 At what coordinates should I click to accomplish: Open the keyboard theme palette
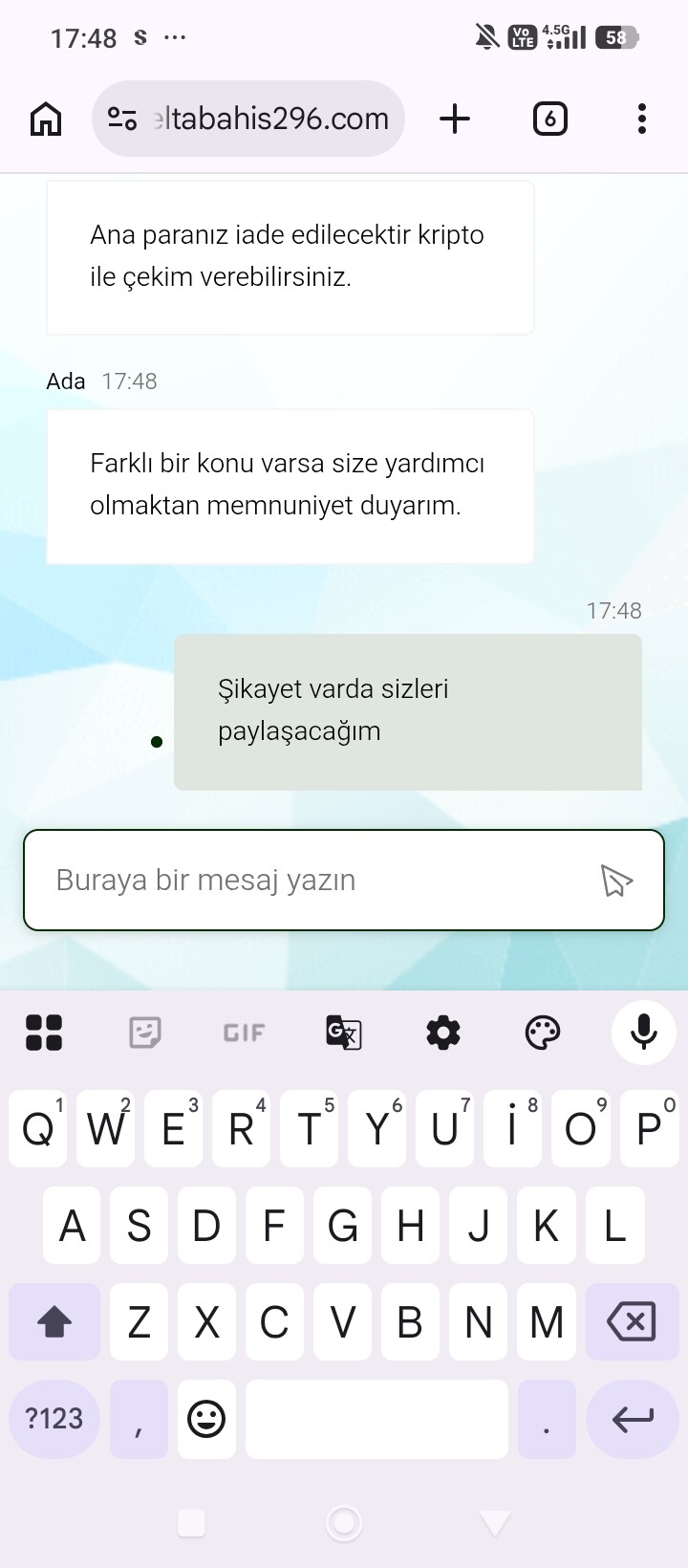[x=543, y=1033]
